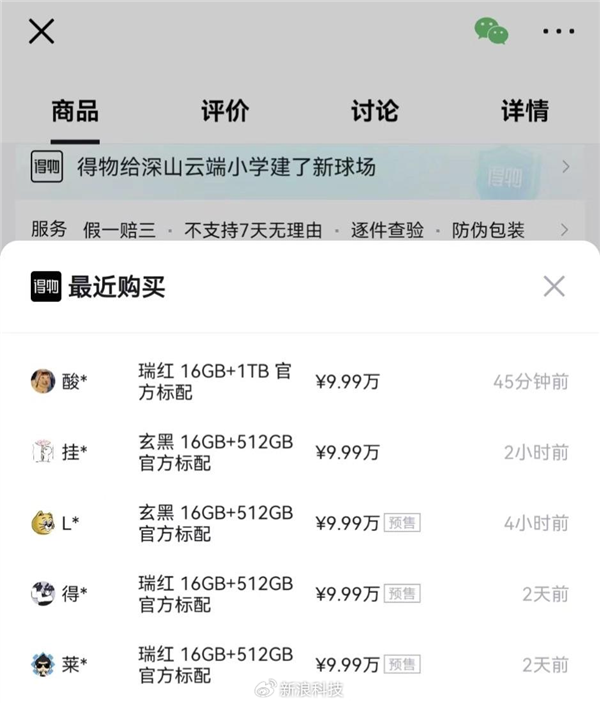Expand the 服务 guarantees row
Image resolution: width=600 pixels, height=703 pixels.
pyautogui.click(x=300, y=230)
